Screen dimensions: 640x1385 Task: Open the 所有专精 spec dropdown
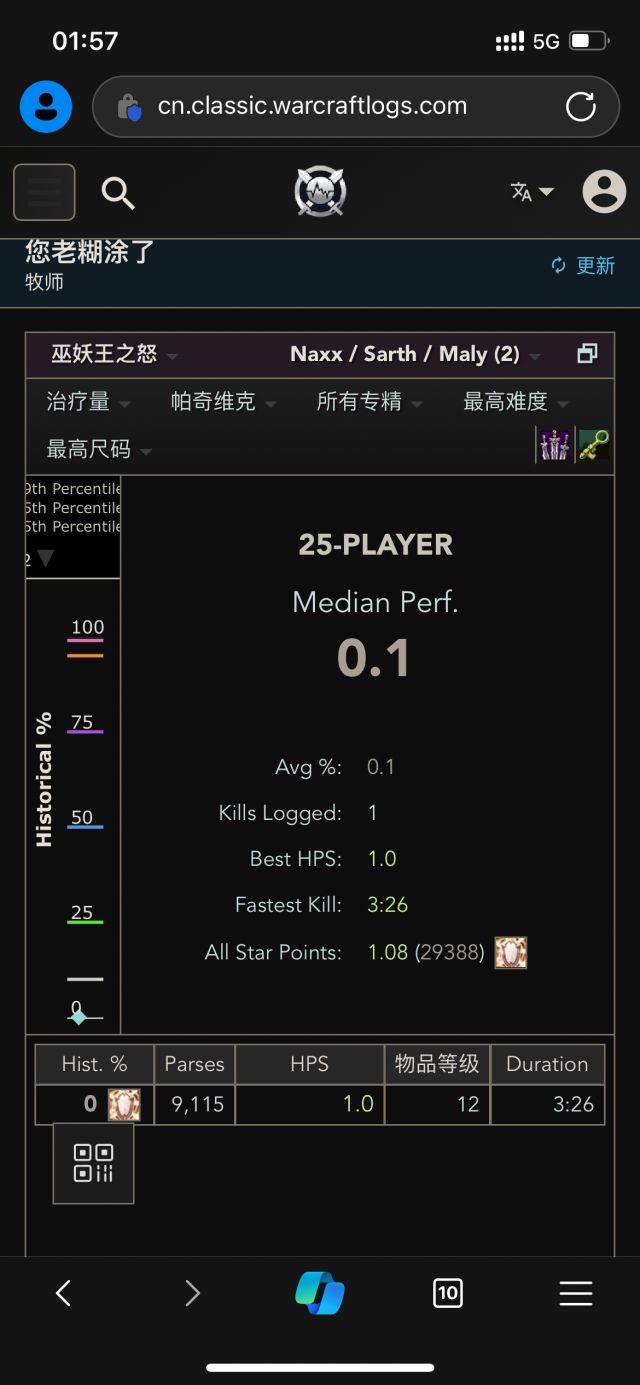(369, 402)
